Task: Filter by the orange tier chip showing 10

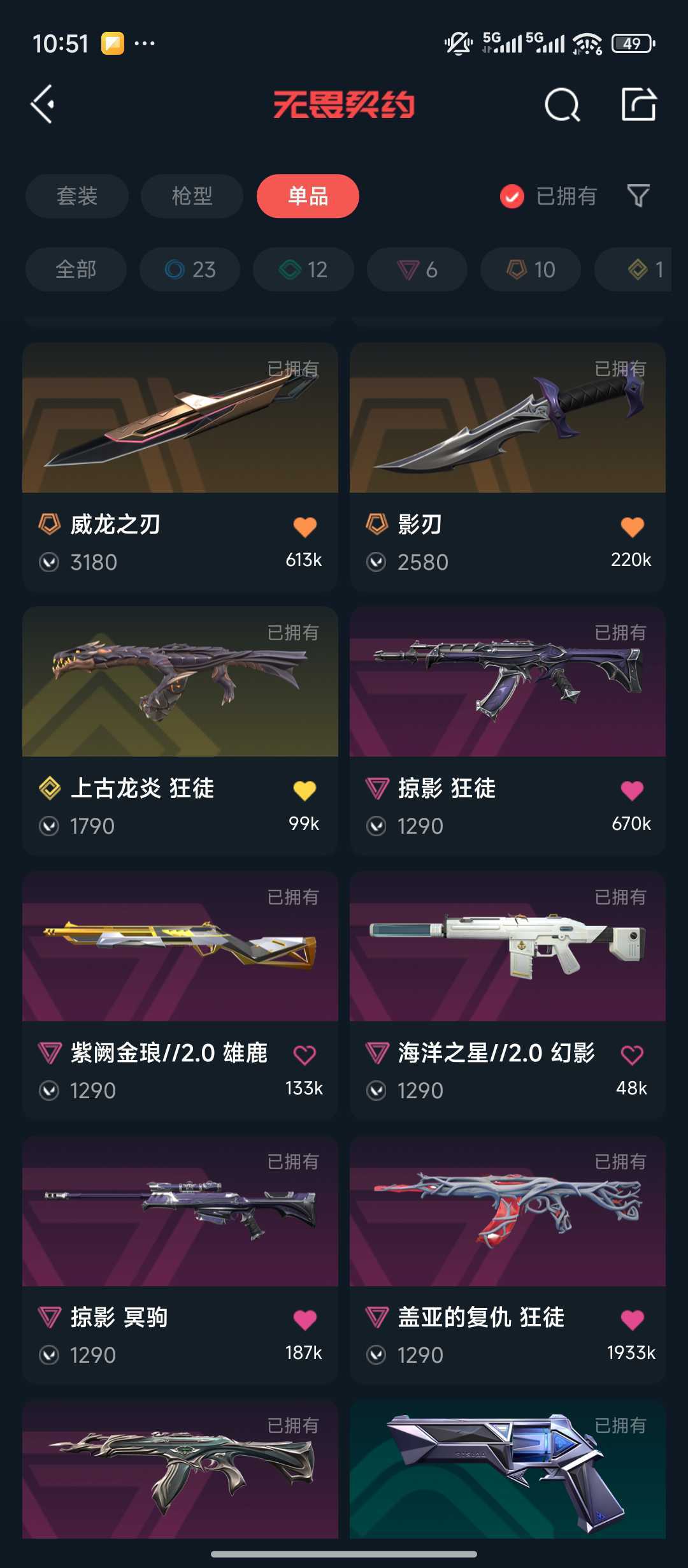Action: pos(531,270)
